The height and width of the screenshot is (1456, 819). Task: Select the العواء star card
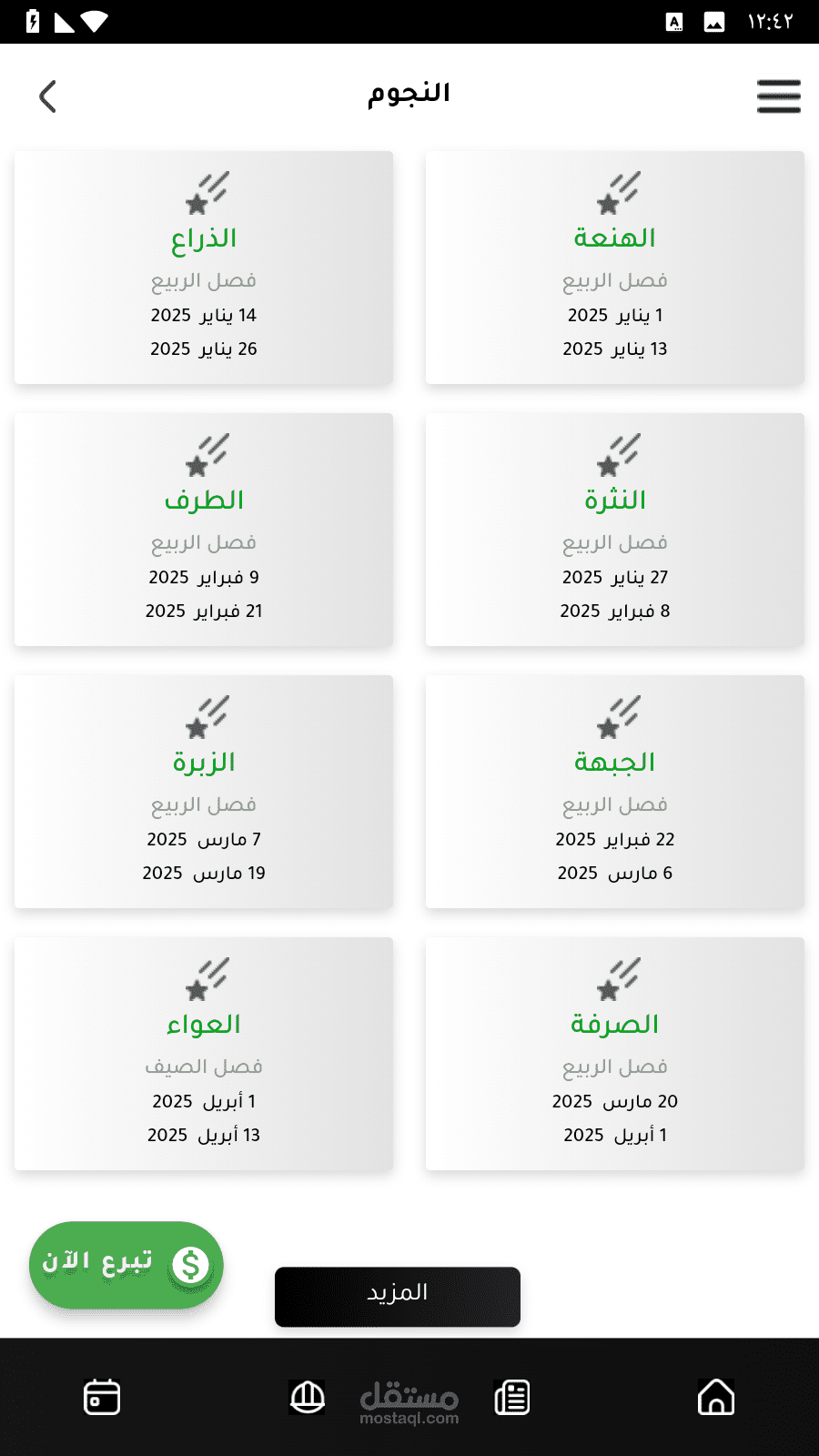pyautogui.click(x=204, y=1054)
